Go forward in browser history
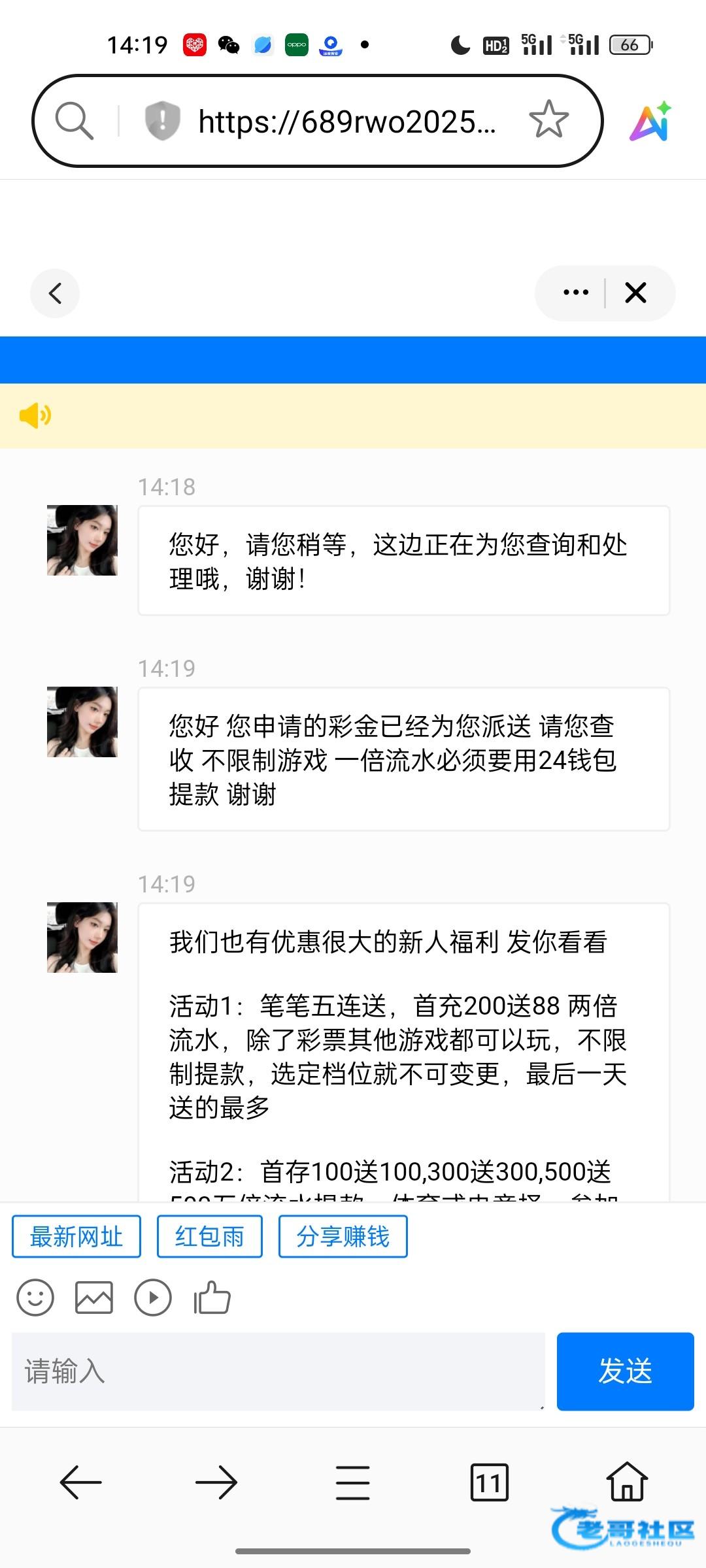 pyautogui.click(x=216, y=1482)
